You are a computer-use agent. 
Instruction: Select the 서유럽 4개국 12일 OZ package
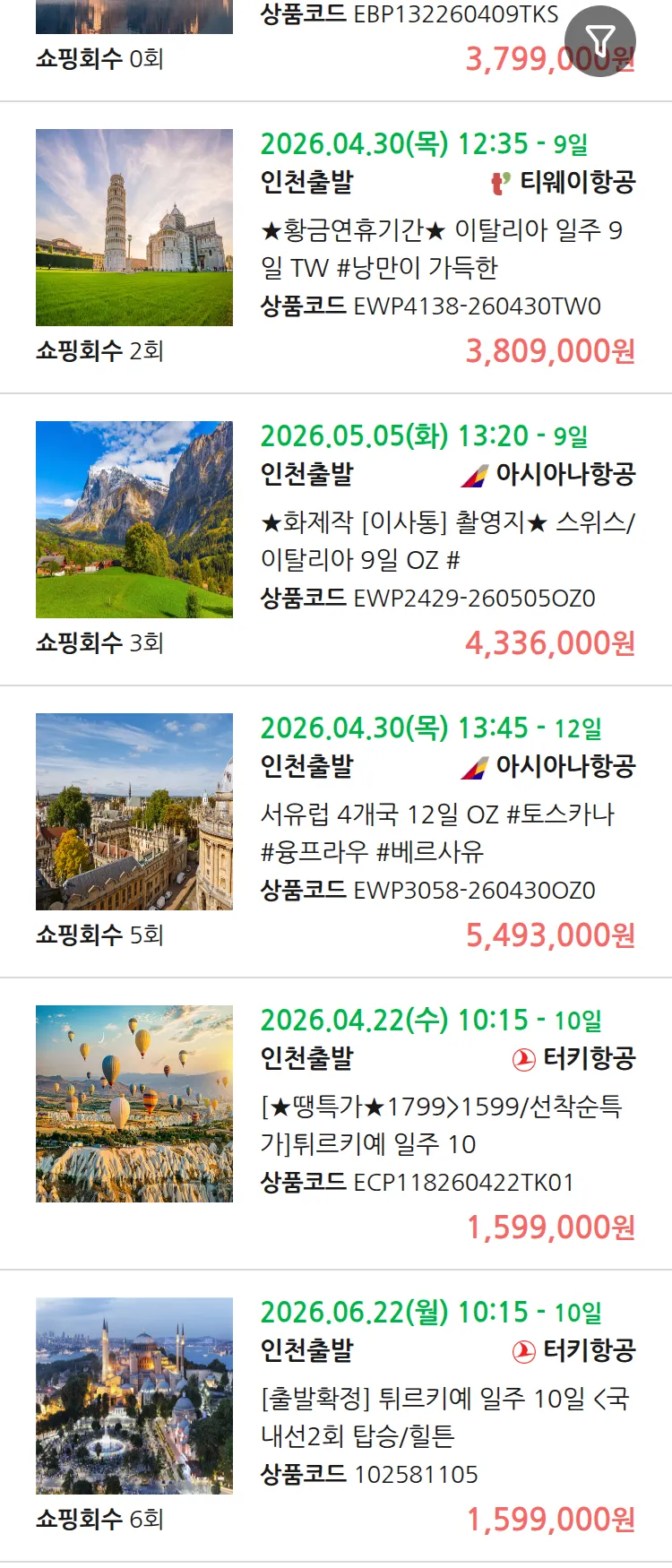pyautogui.click(x=437, y=832)
